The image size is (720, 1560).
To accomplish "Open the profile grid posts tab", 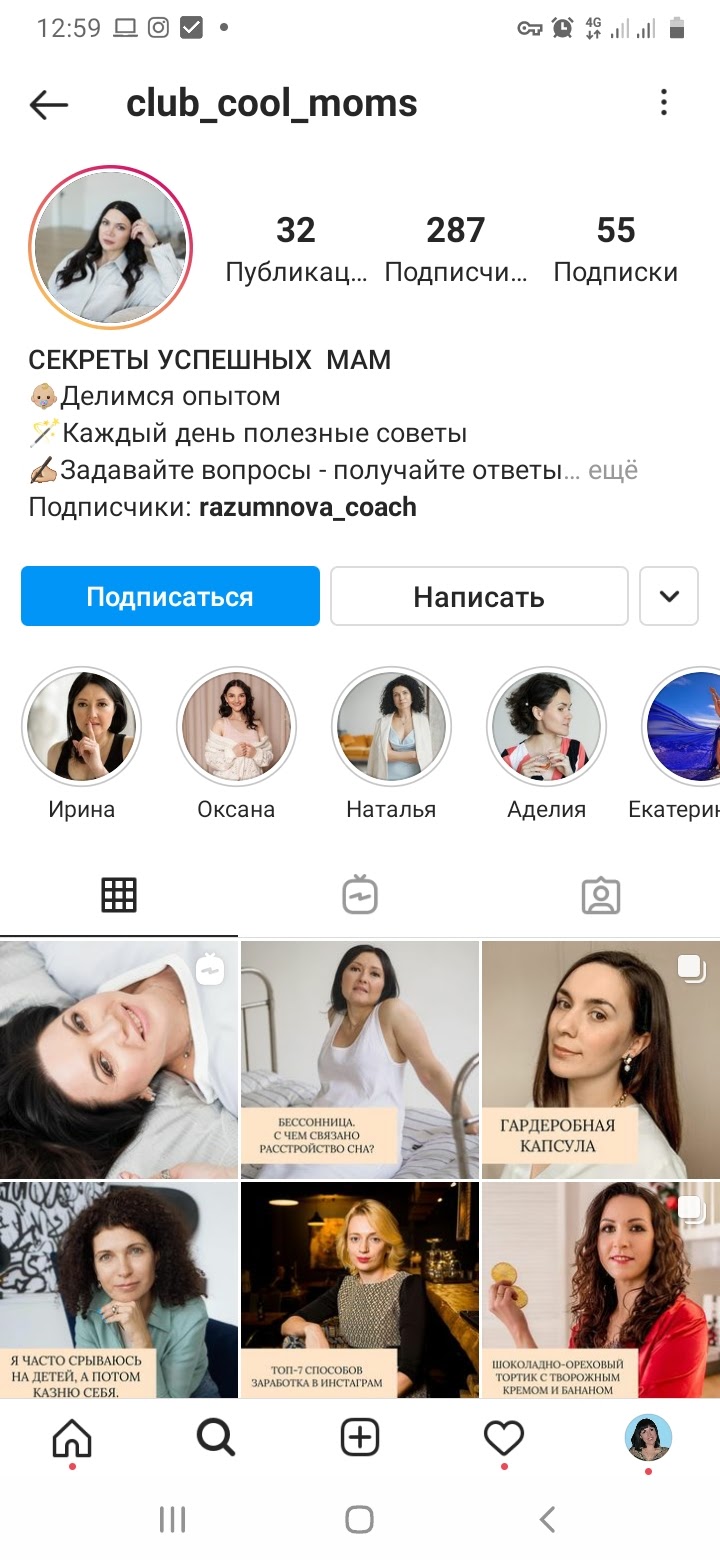I will (119, 894).
